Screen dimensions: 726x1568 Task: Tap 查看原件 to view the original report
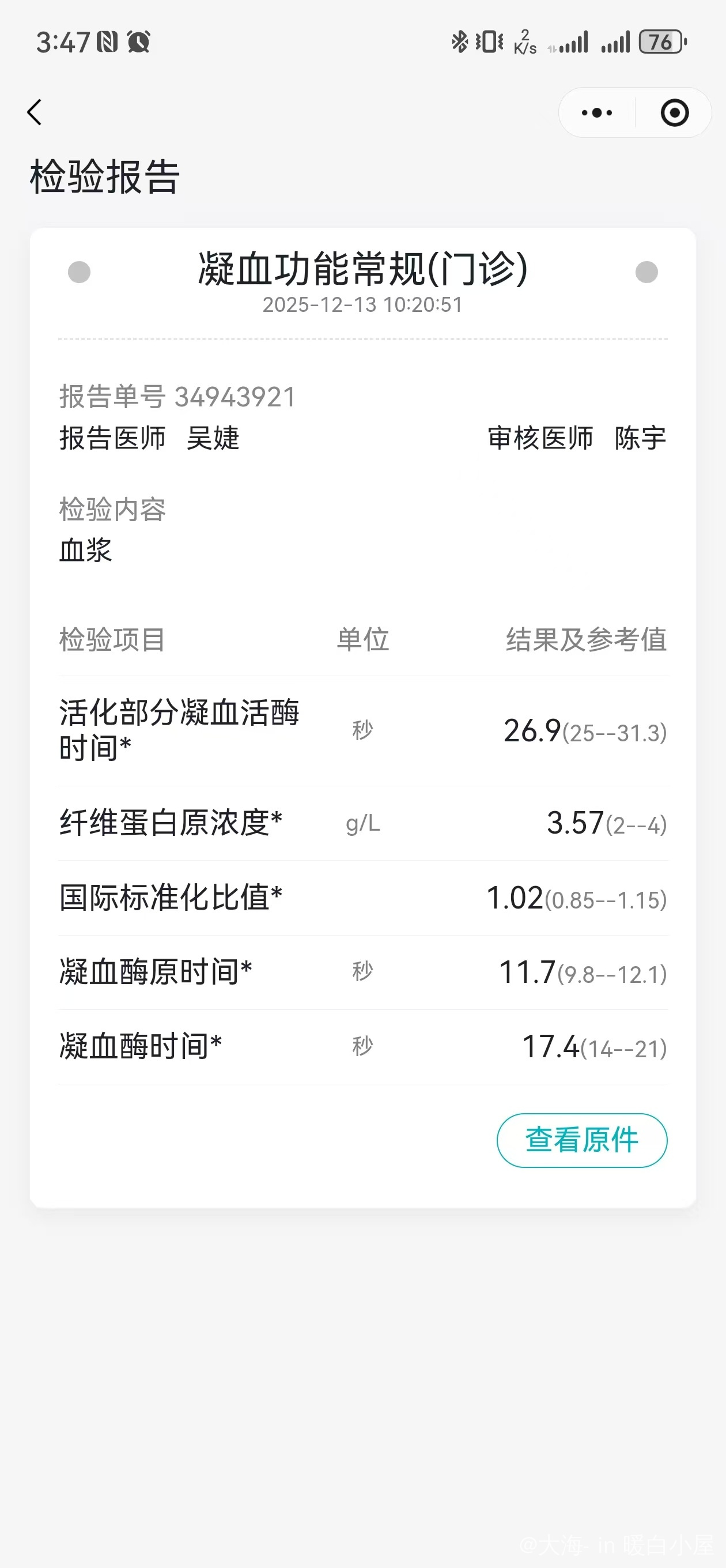pyautogui.click(x=582, y=1140)
